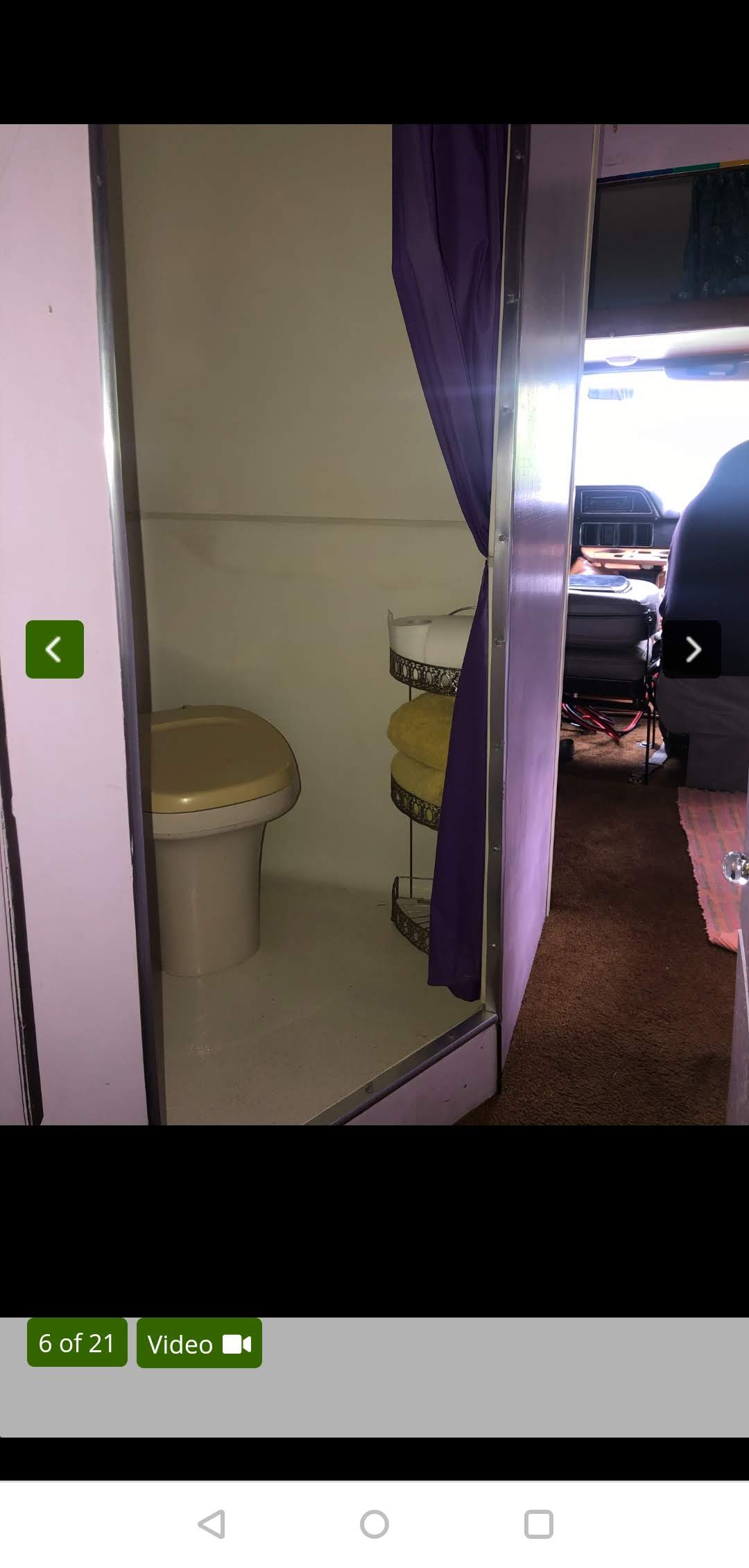Open the Video button
Screen dimensions: 749x1568
[x=199, y=1344]
